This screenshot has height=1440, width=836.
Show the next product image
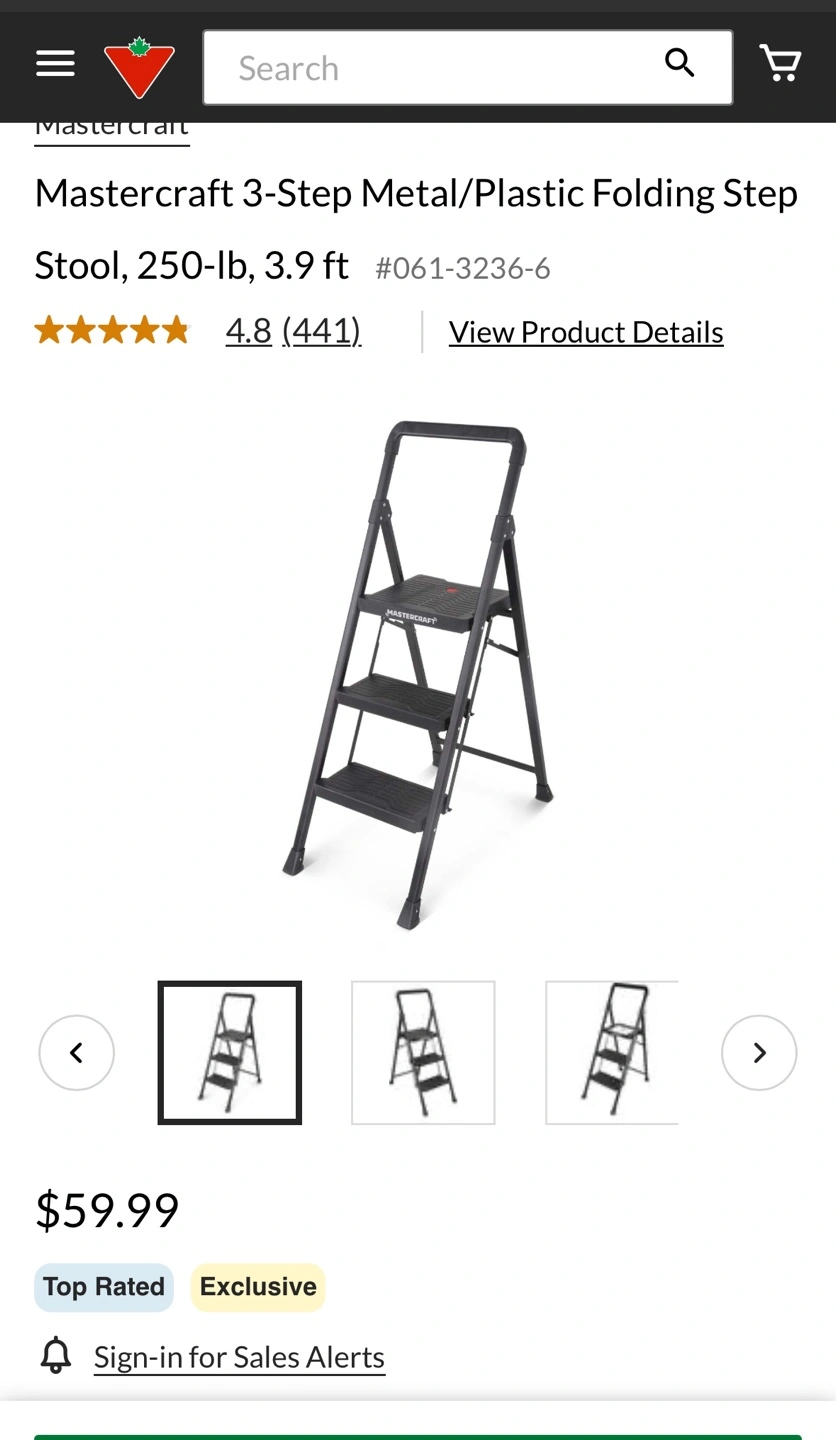tap(759, 1053)
